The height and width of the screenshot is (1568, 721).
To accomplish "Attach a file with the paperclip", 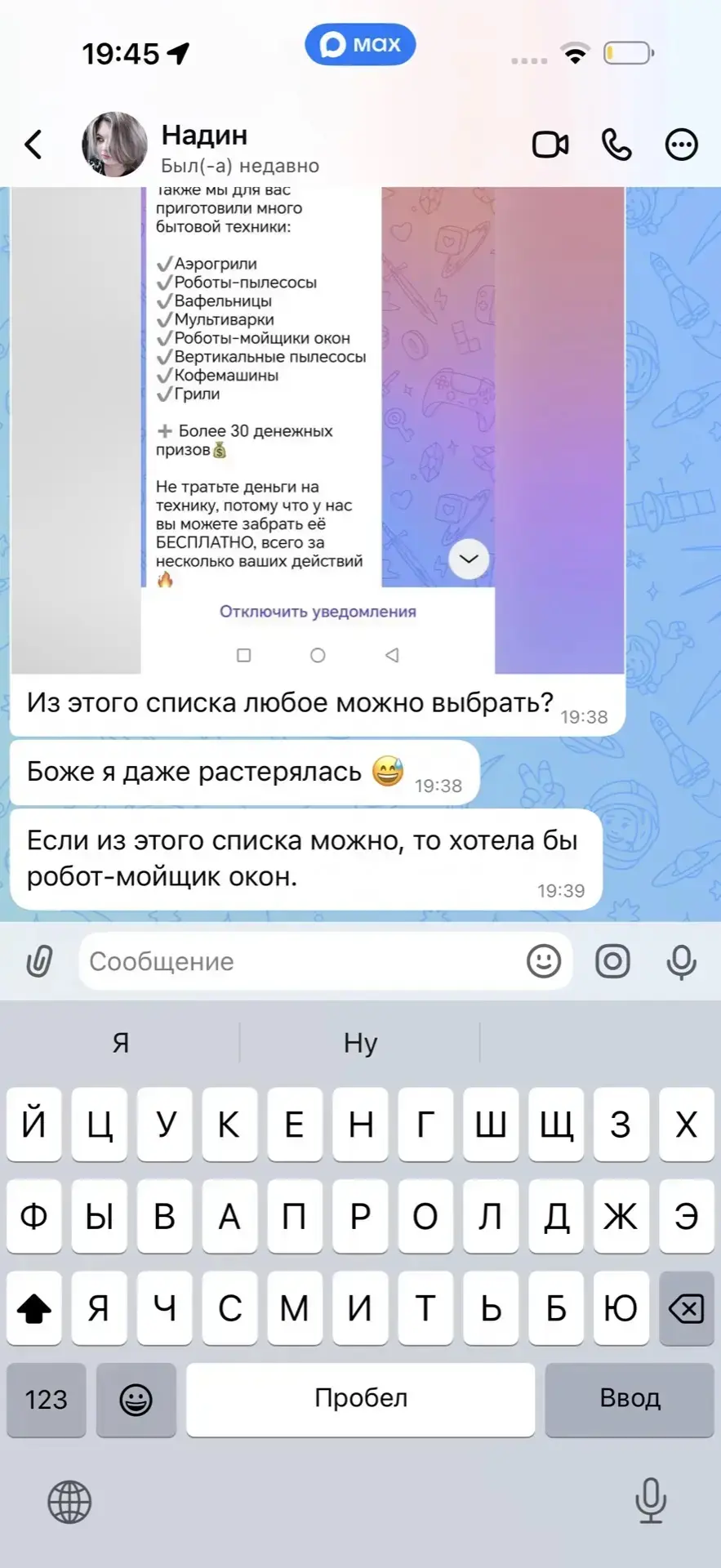I will [x=39, y=961].
